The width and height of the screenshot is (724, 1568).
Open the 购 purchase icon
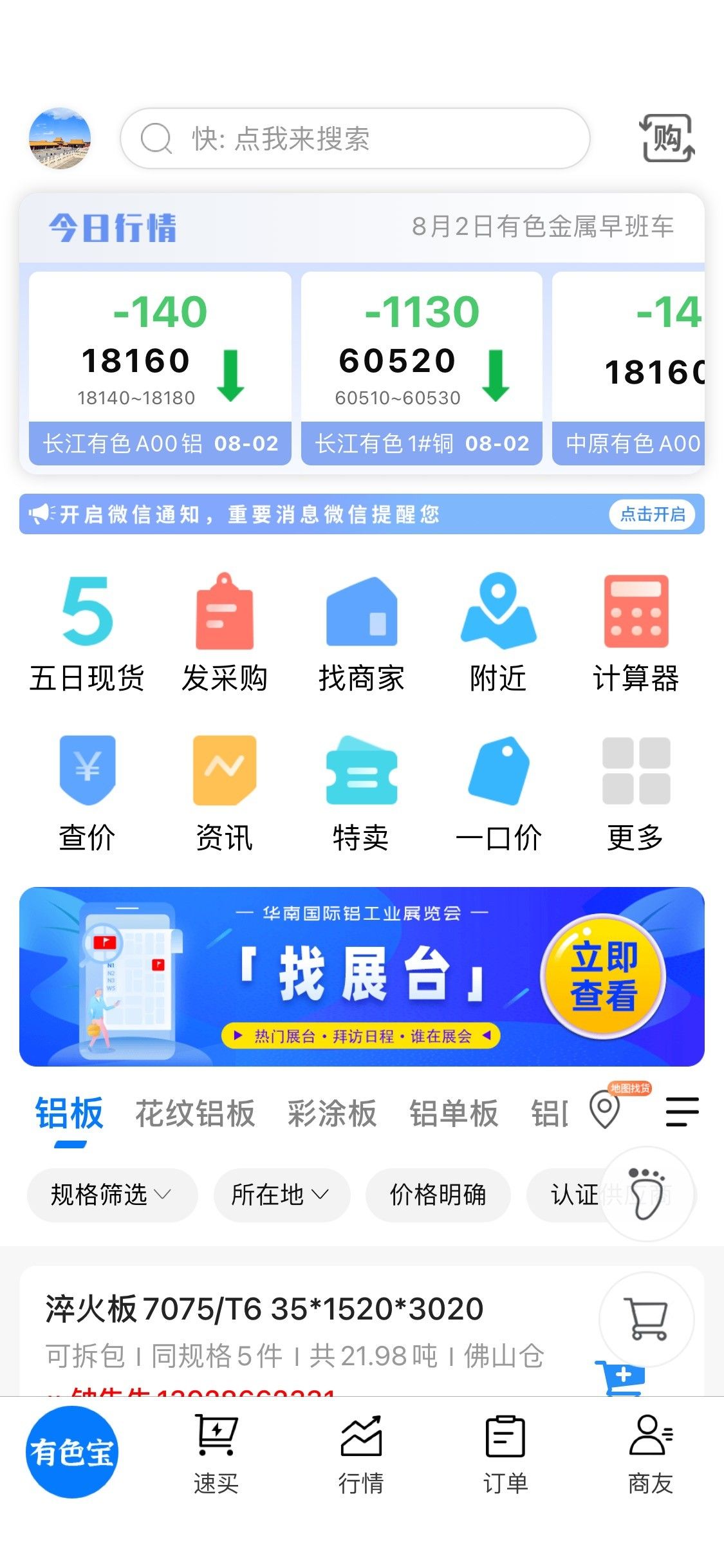pos(667,138)
